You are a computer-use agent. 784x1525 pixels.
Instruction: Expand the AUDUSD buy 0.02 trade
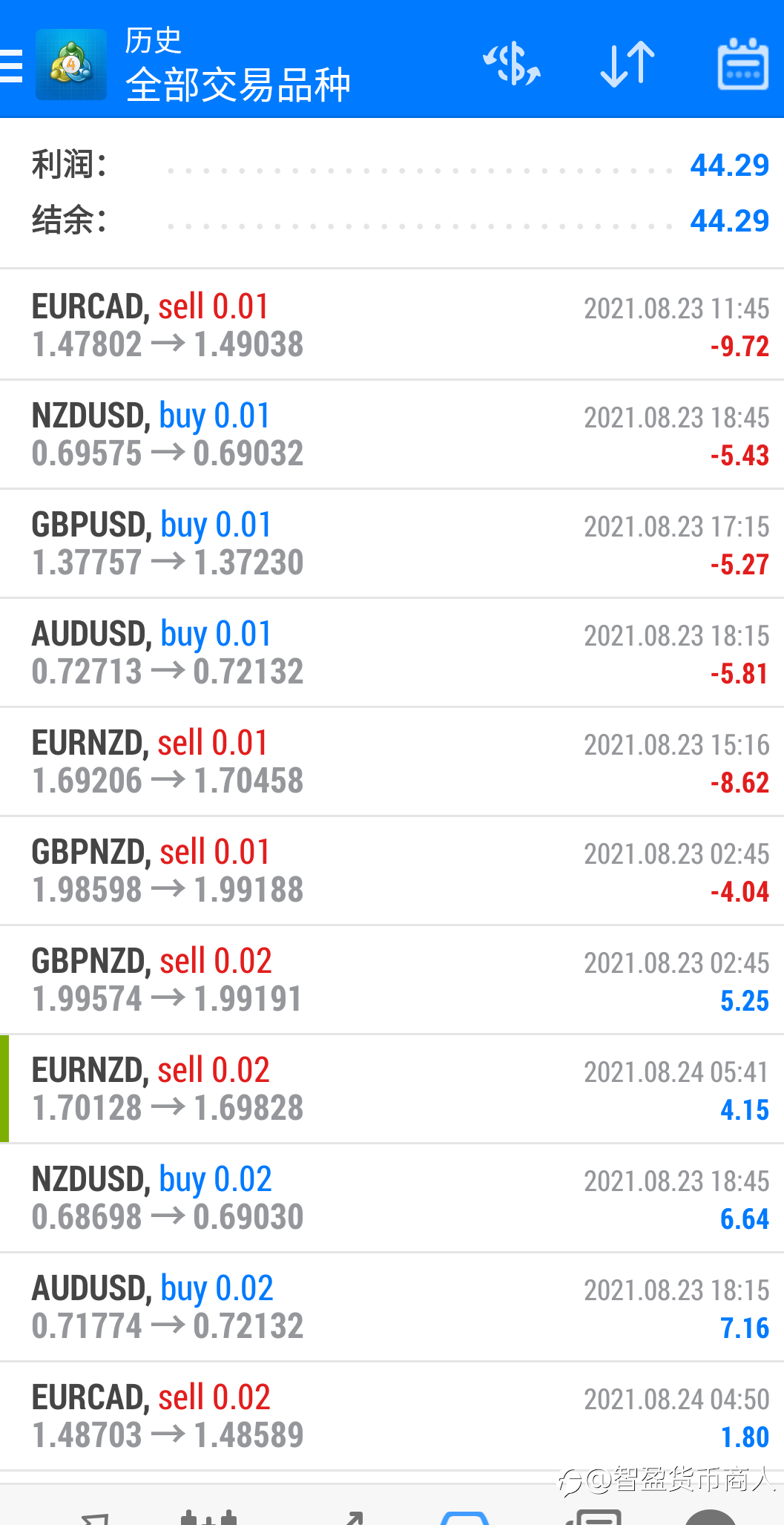coord(392,1307)
